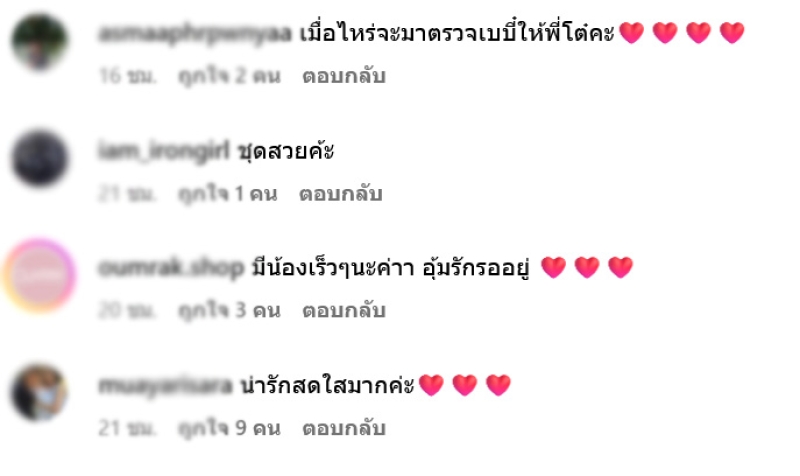Reply to comment มีน้องเร็วๆนะค่าา อุ้มรักรออยู่
This screenshot has height=476, width=800.
342,311
